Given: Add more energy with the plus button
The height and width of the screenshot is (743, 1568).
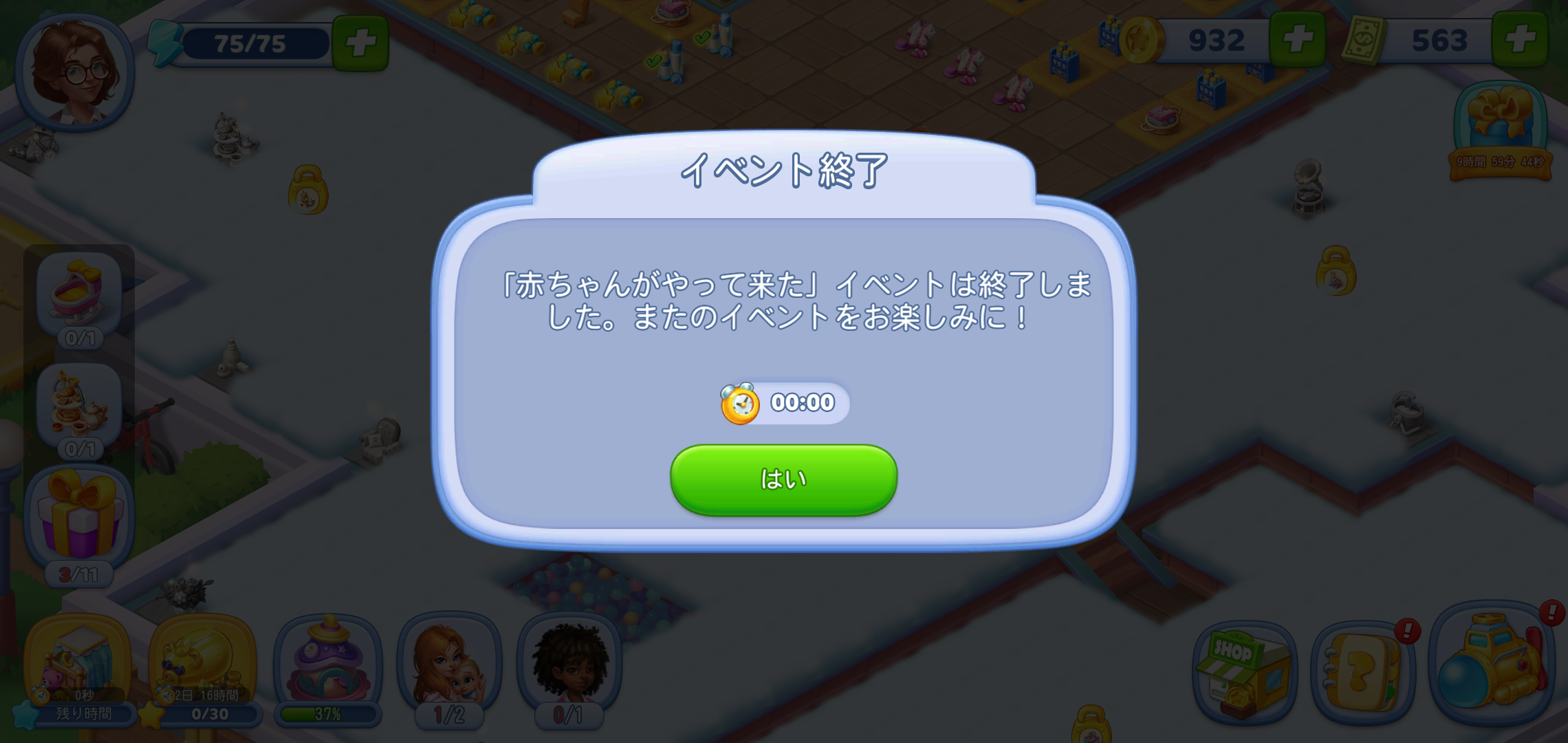Looking at the screenshot, I should (360, 43).
